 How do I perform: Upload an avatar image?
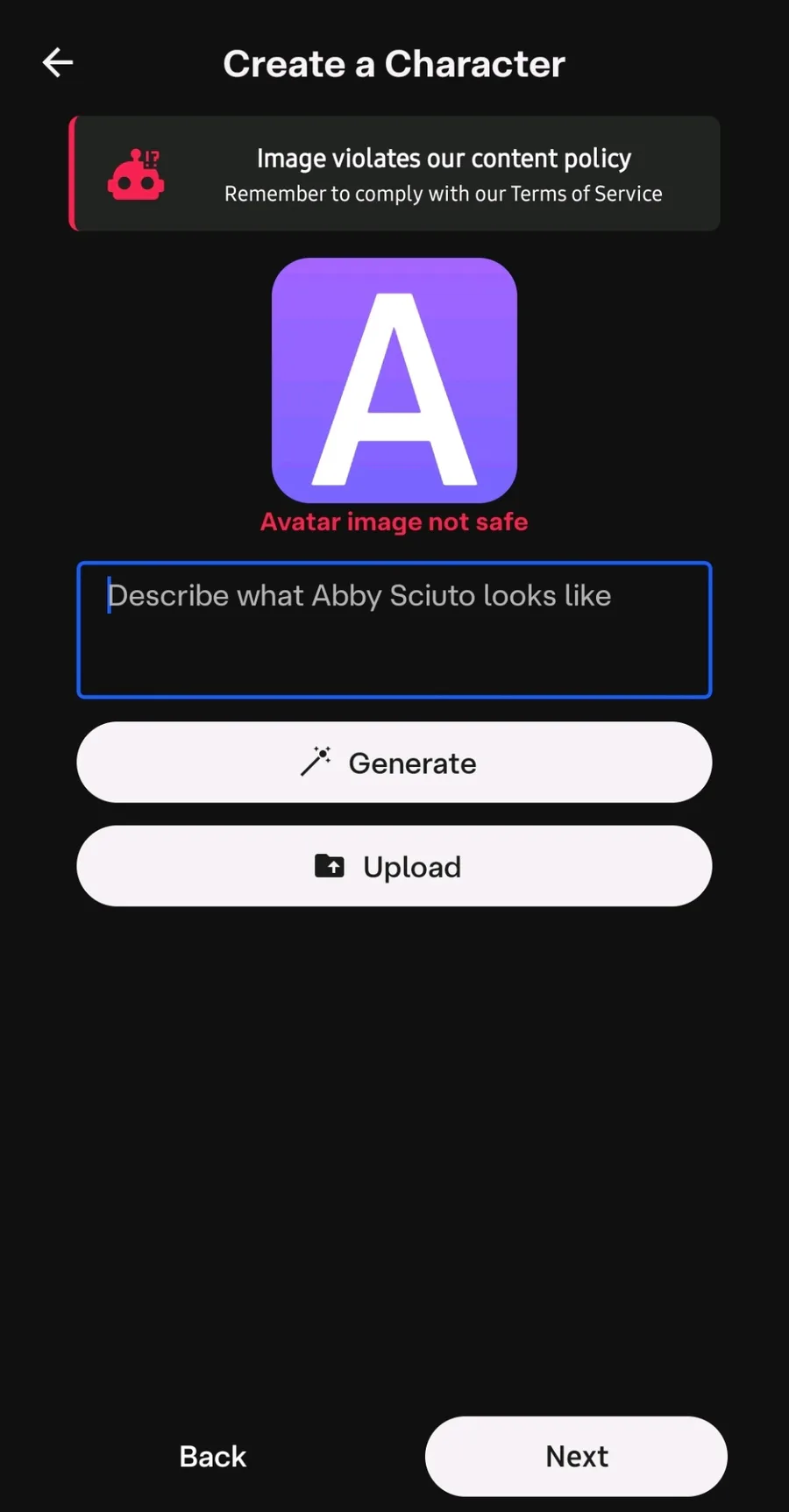[394, 866]
